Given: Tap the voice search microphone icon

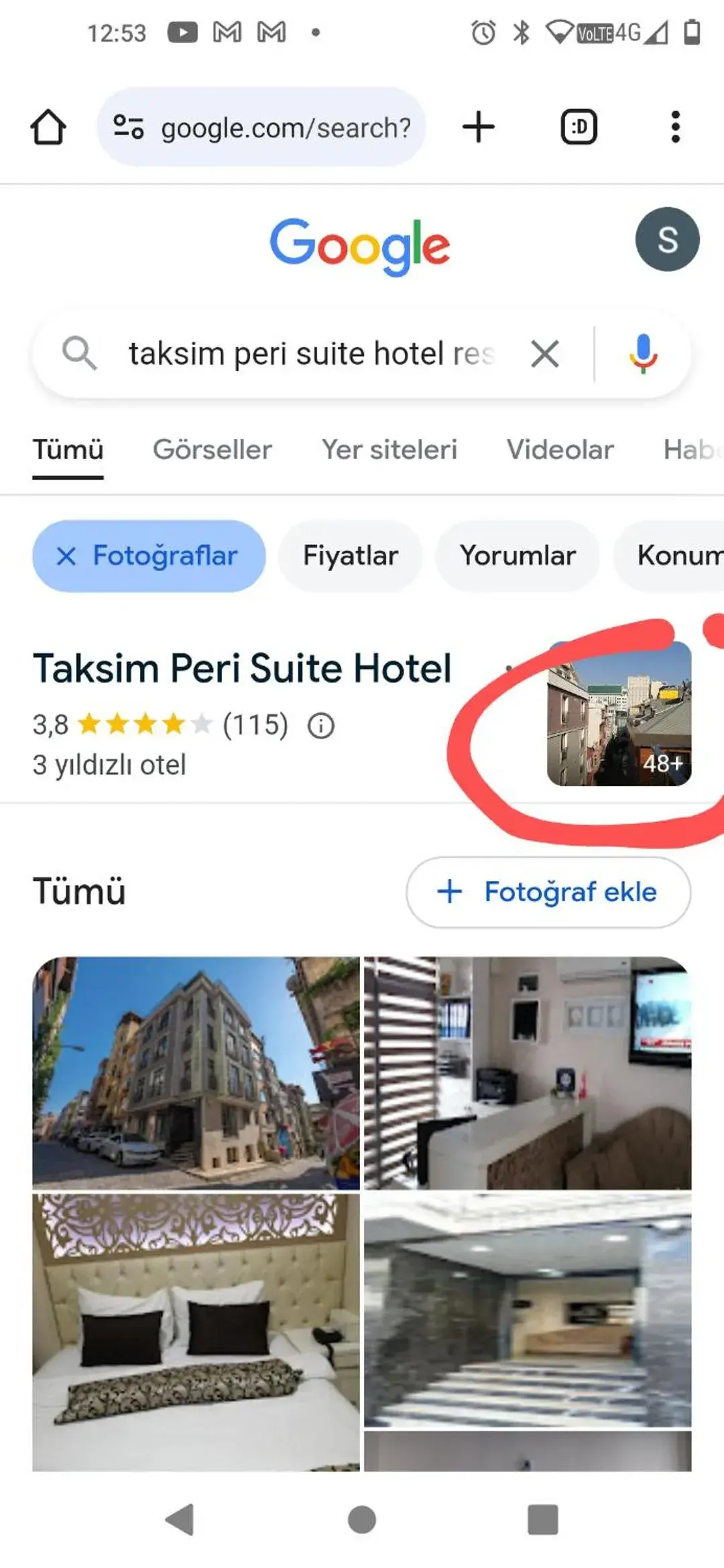Looking at the screenshot, I should click(642, 354).
